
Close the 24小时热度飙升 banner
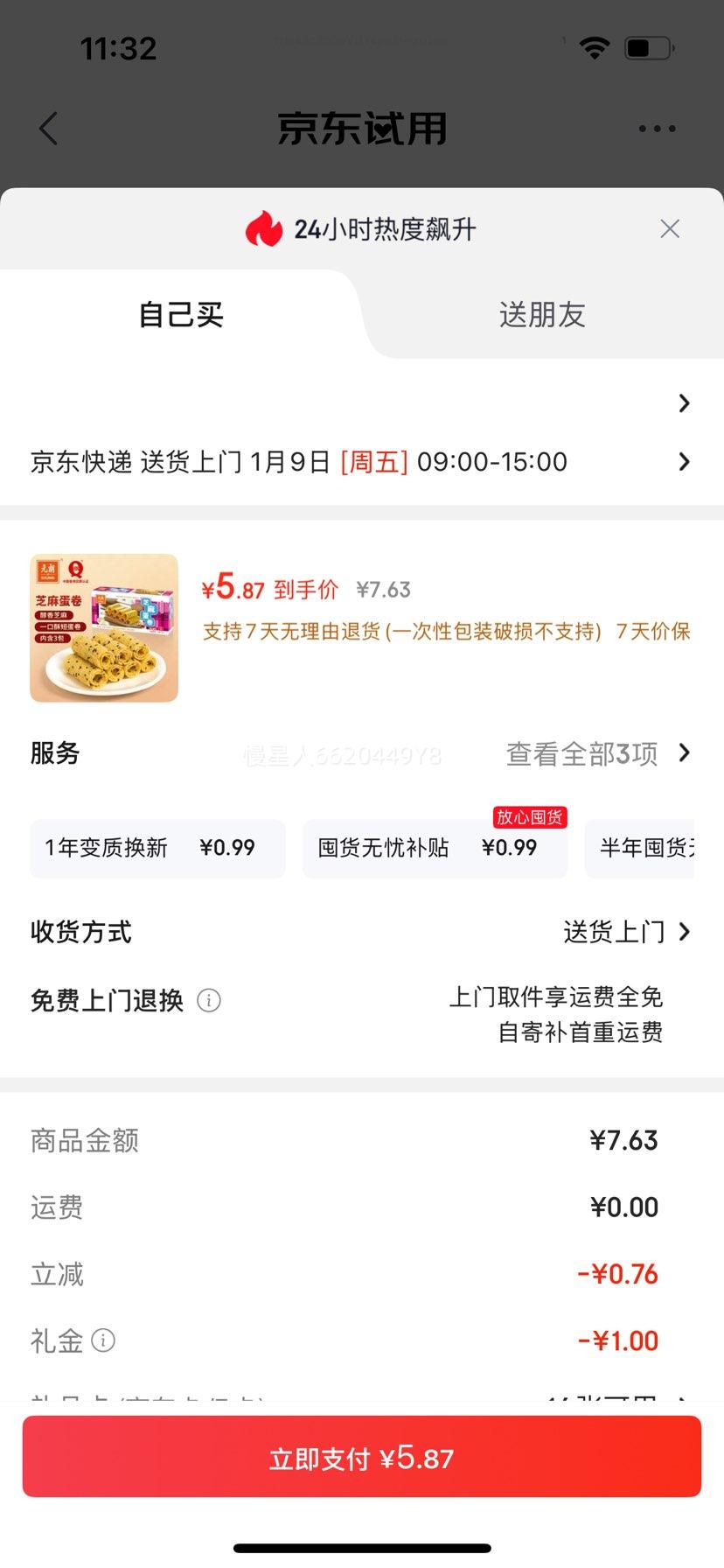(x=670, y=228)
